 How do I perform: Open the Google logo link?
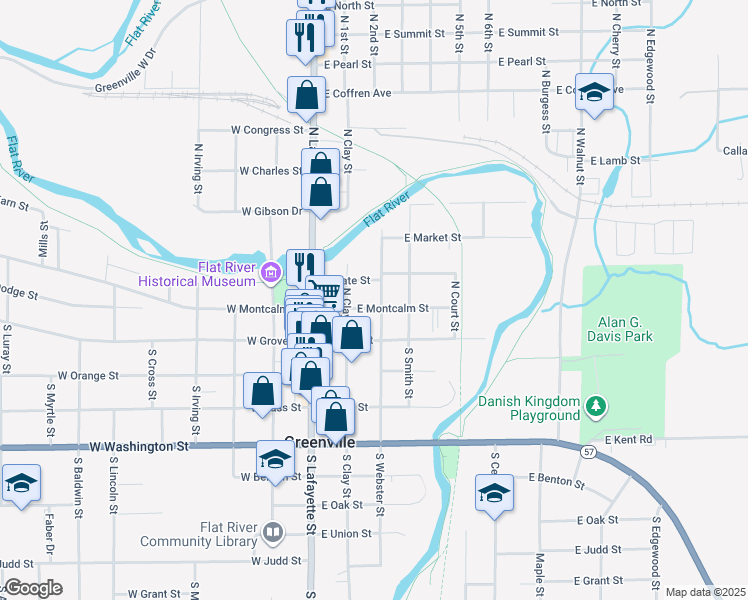32,588
